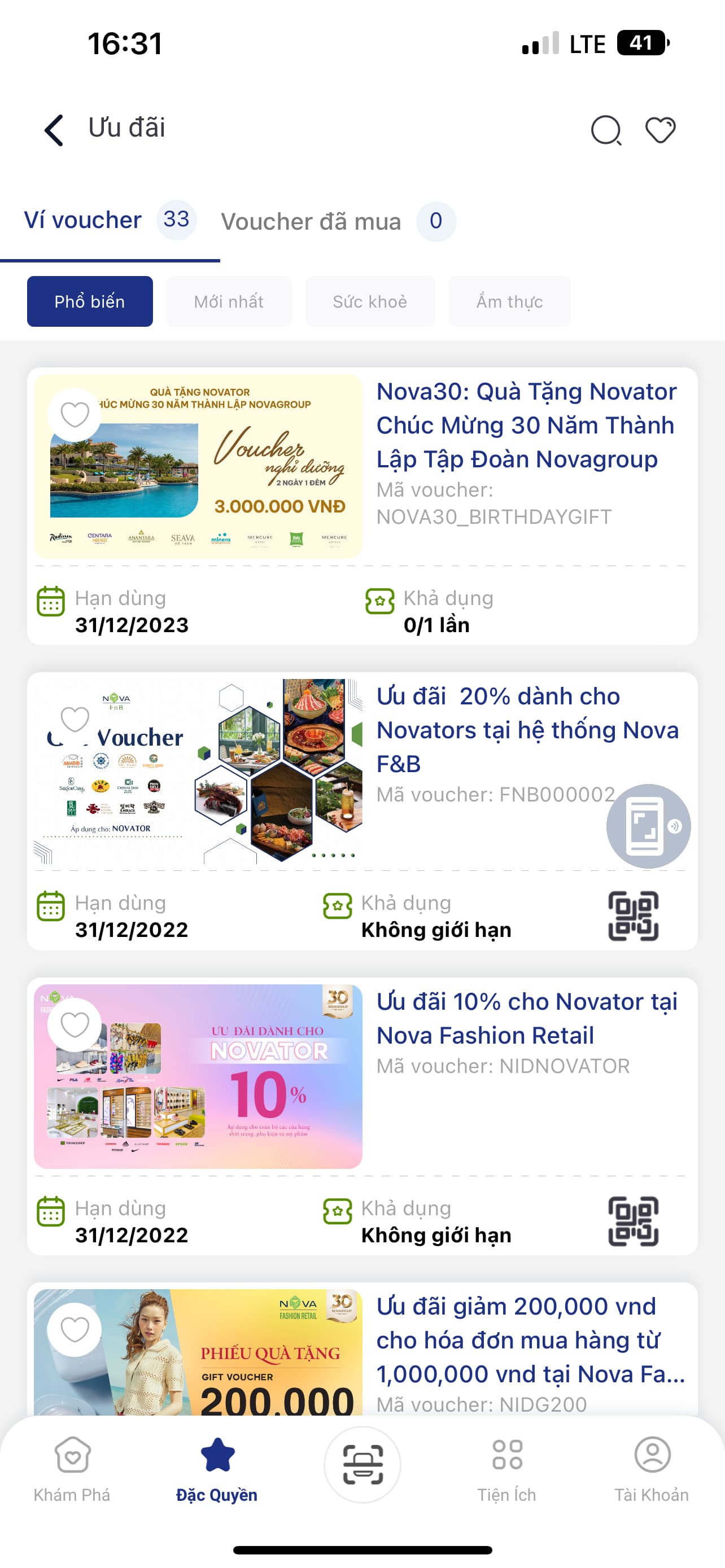Open Ưu đãi 10% Nova Fashion Retail voucher
This screenshot has width=725, height=1568.
pyautogui.click(x=526, y=1018)
